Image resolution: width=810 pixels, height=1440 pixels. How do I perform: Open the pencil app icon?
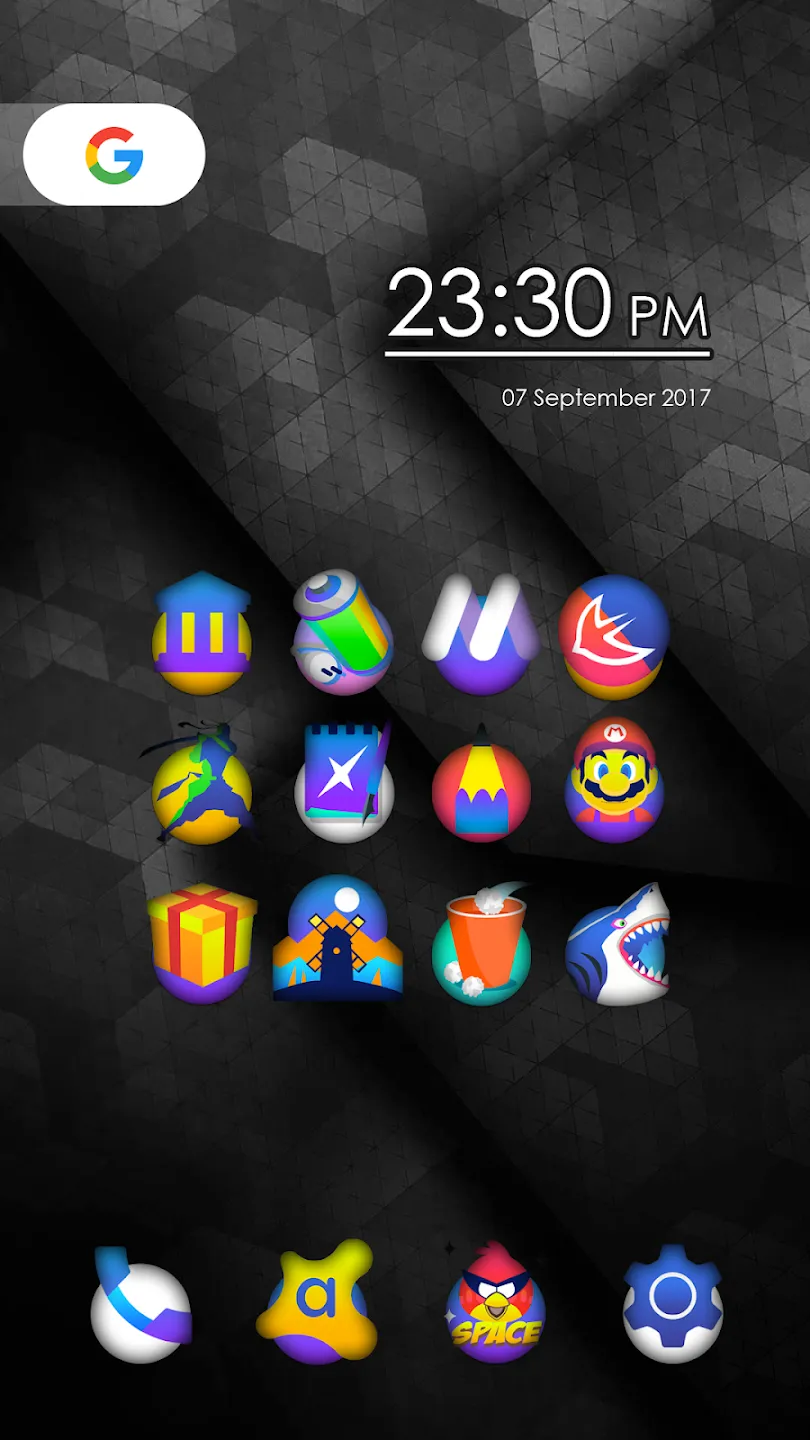481,783
